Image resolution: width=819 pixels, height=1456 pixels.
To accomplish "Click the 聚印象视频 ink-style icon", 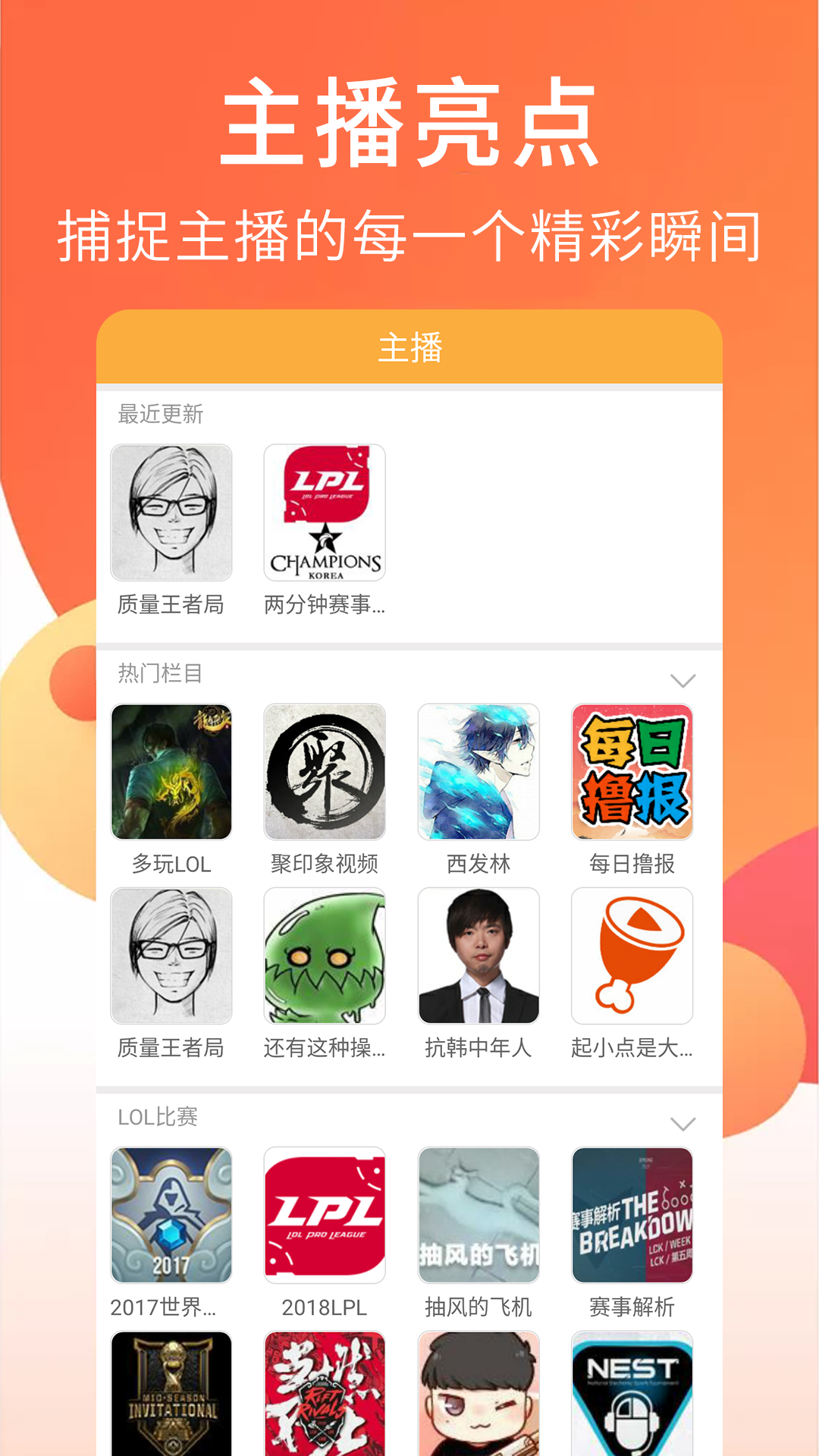I will (x=325, y=771).
